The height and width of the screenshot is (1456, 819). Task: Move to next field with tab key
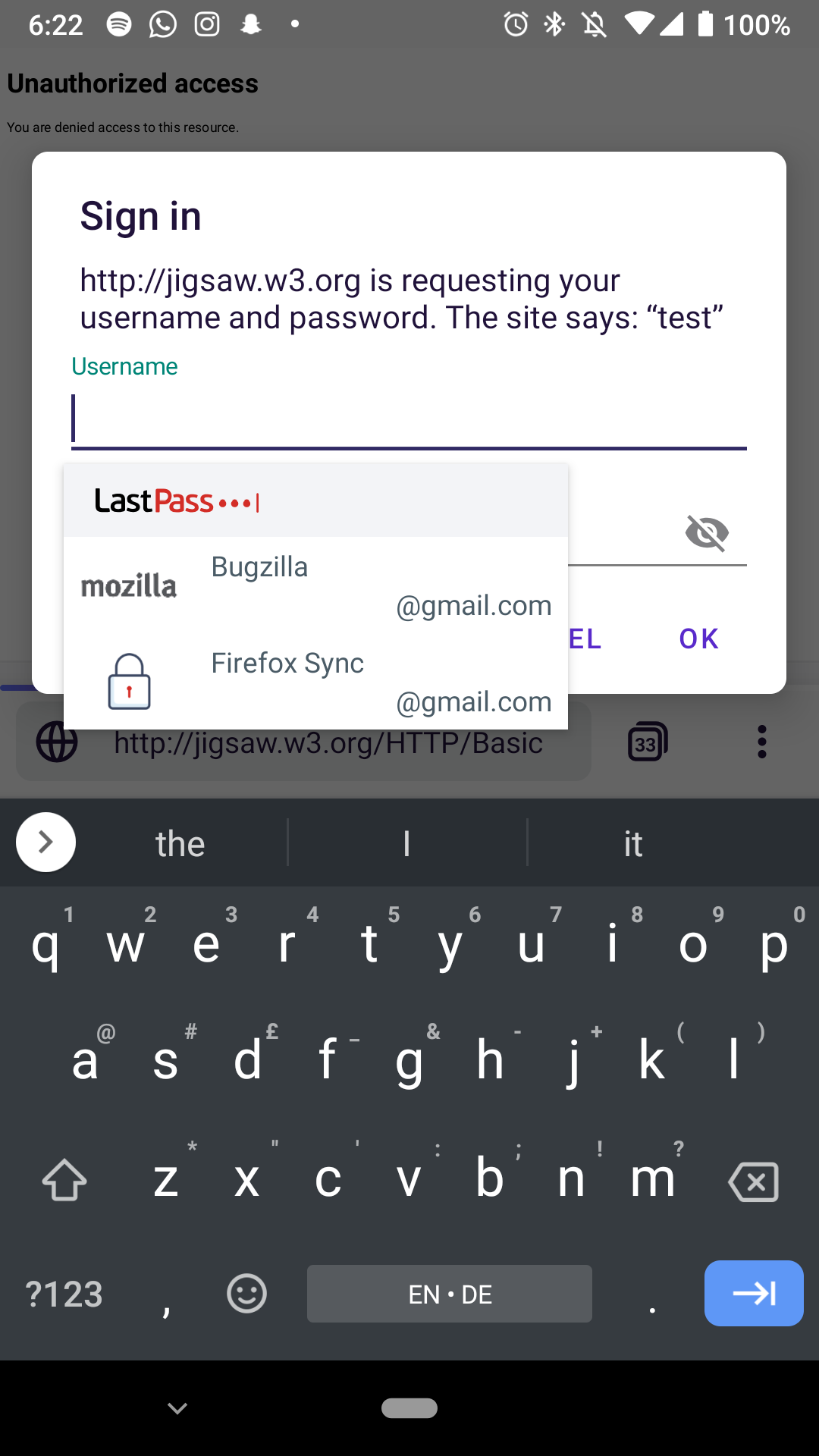754,1293
